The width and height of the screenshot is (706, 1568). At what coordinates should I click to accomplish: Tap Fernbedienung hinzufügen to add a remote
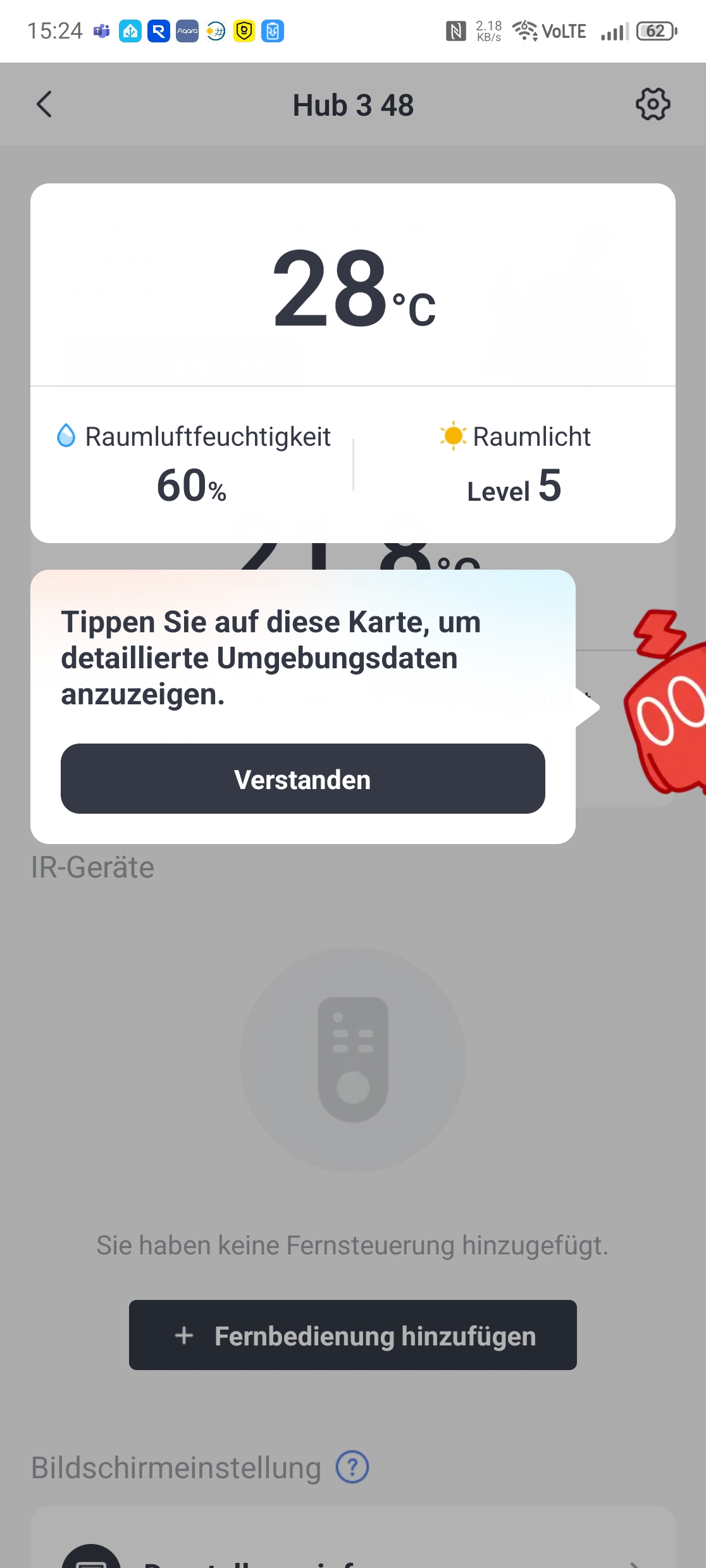coord(352,1335)
